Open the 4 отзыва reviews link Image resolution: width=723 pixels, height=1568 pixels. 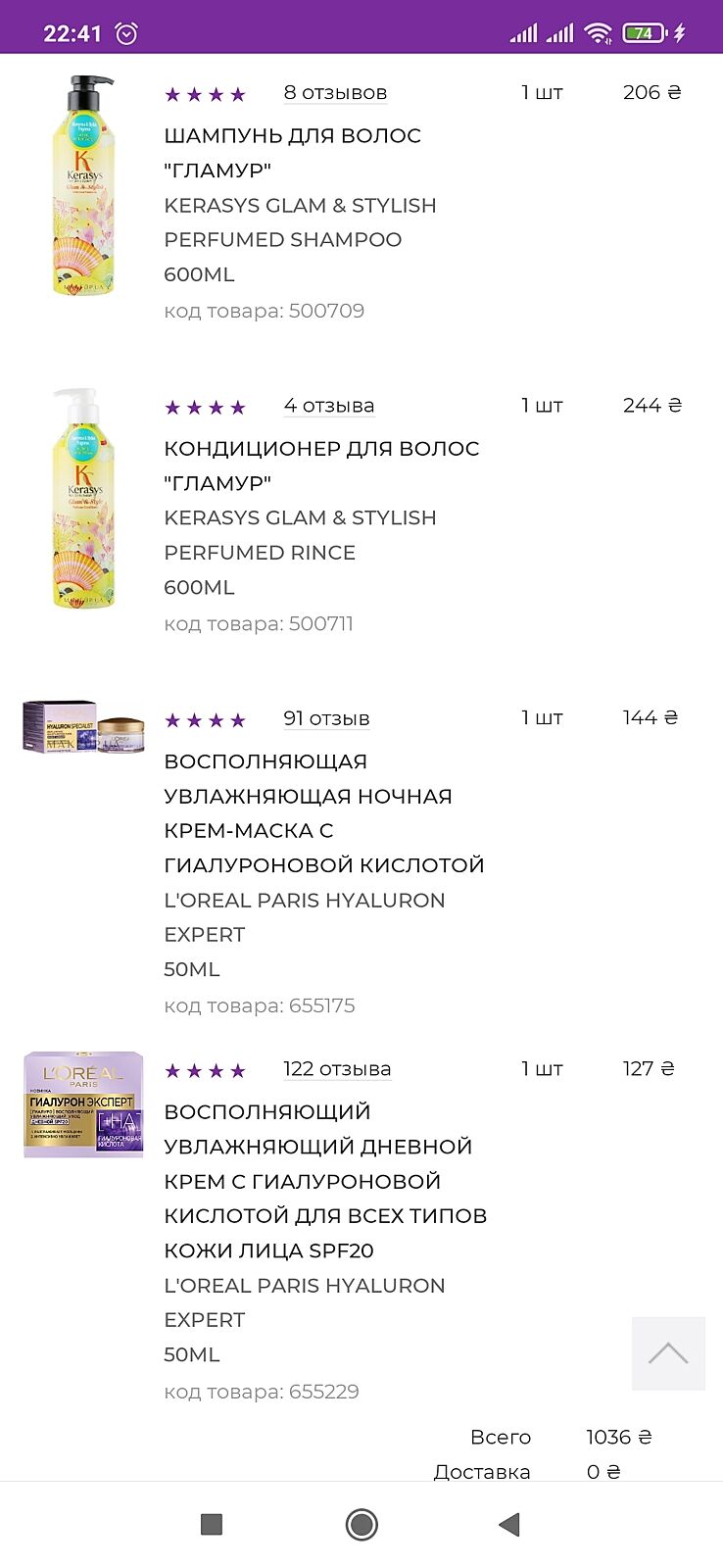point(329,406)
